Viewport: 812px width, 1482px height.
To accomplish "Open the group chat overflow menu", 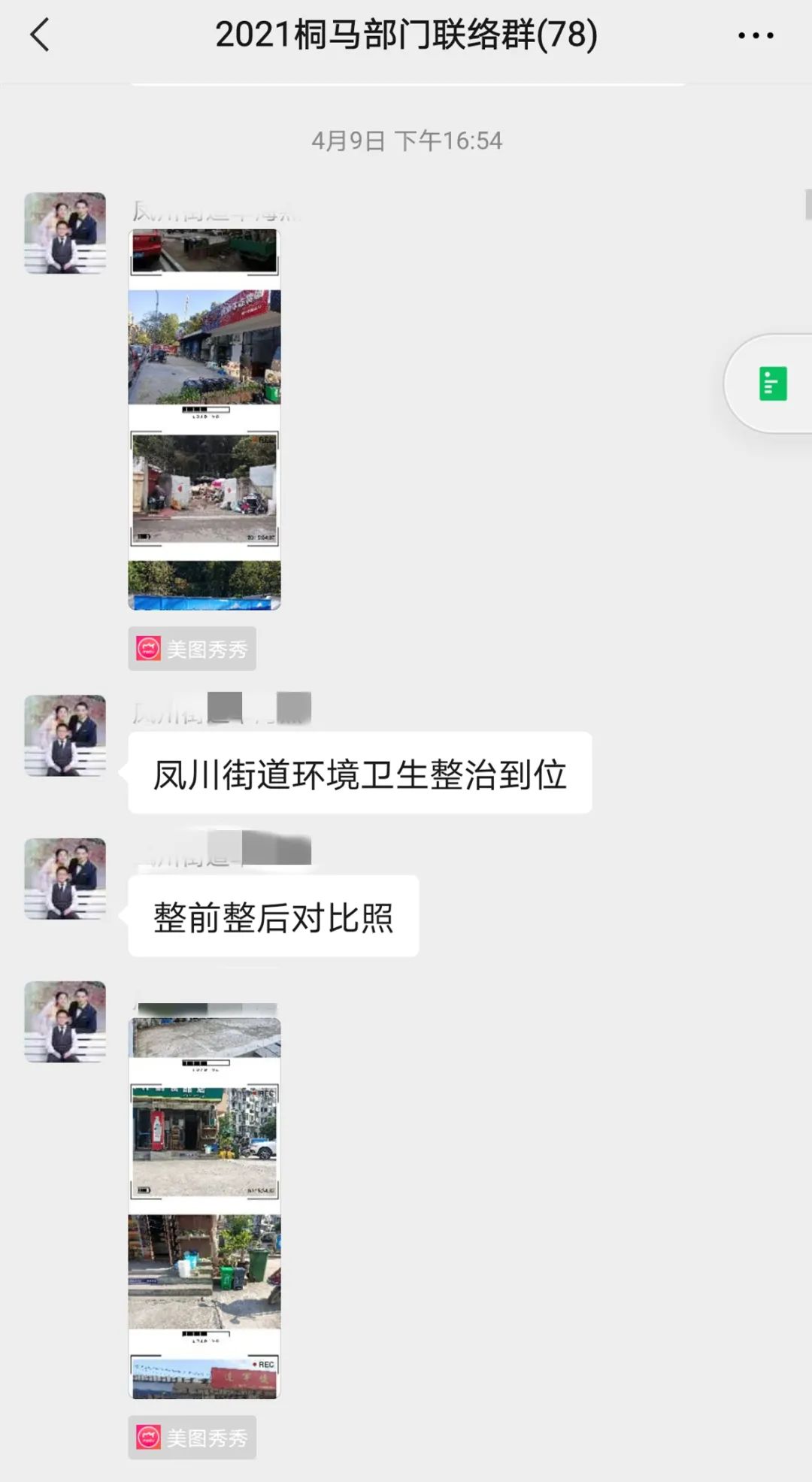I will [755, 35].
